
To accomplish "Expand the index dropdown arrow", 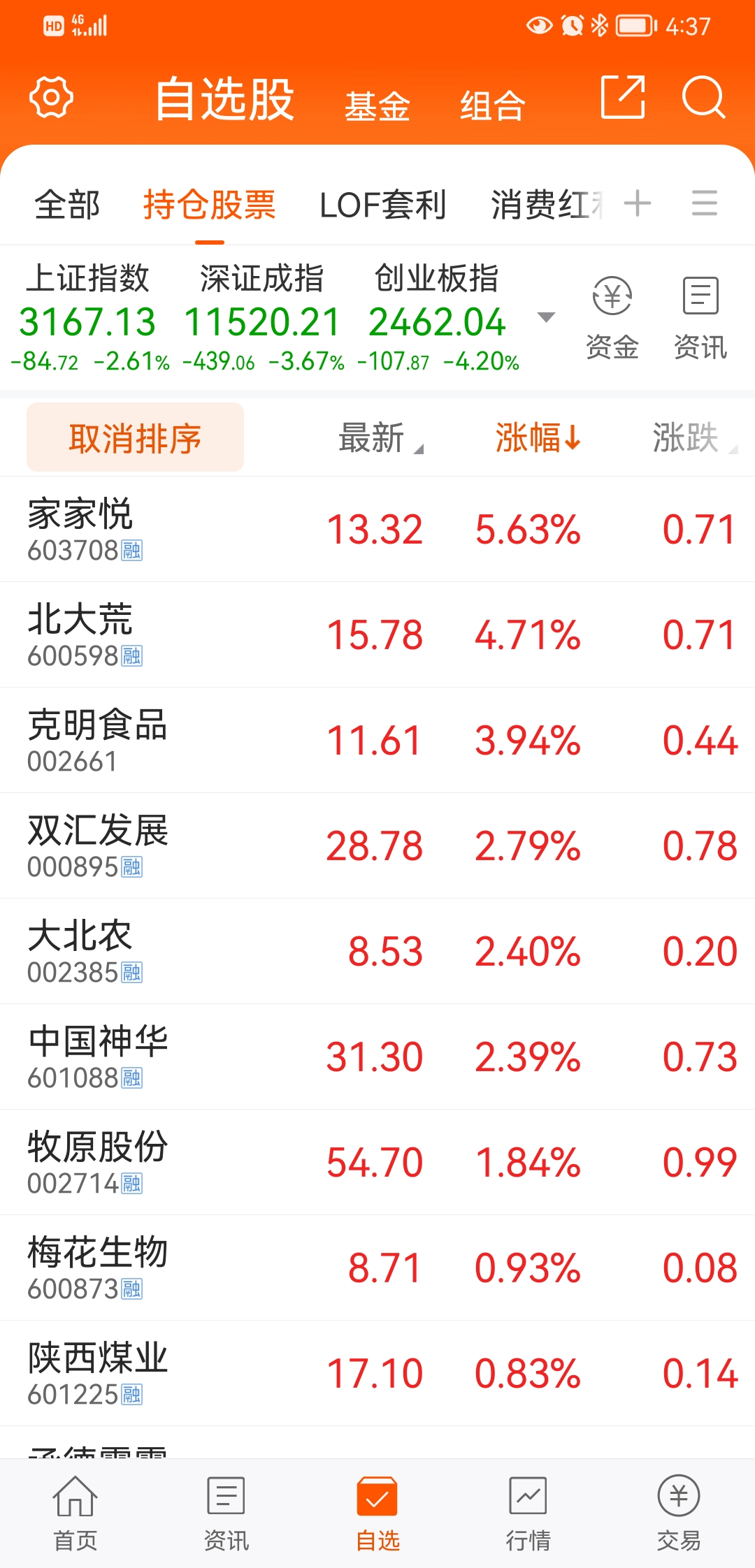I will click(546, 317).
